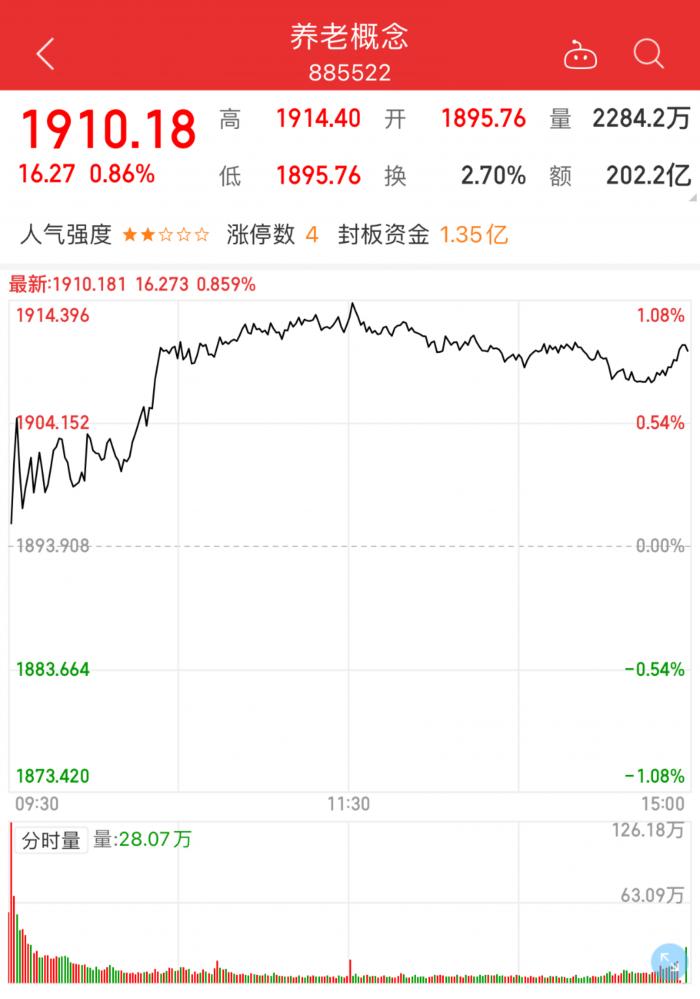Open stock search from the header

(x=648, y=53)
